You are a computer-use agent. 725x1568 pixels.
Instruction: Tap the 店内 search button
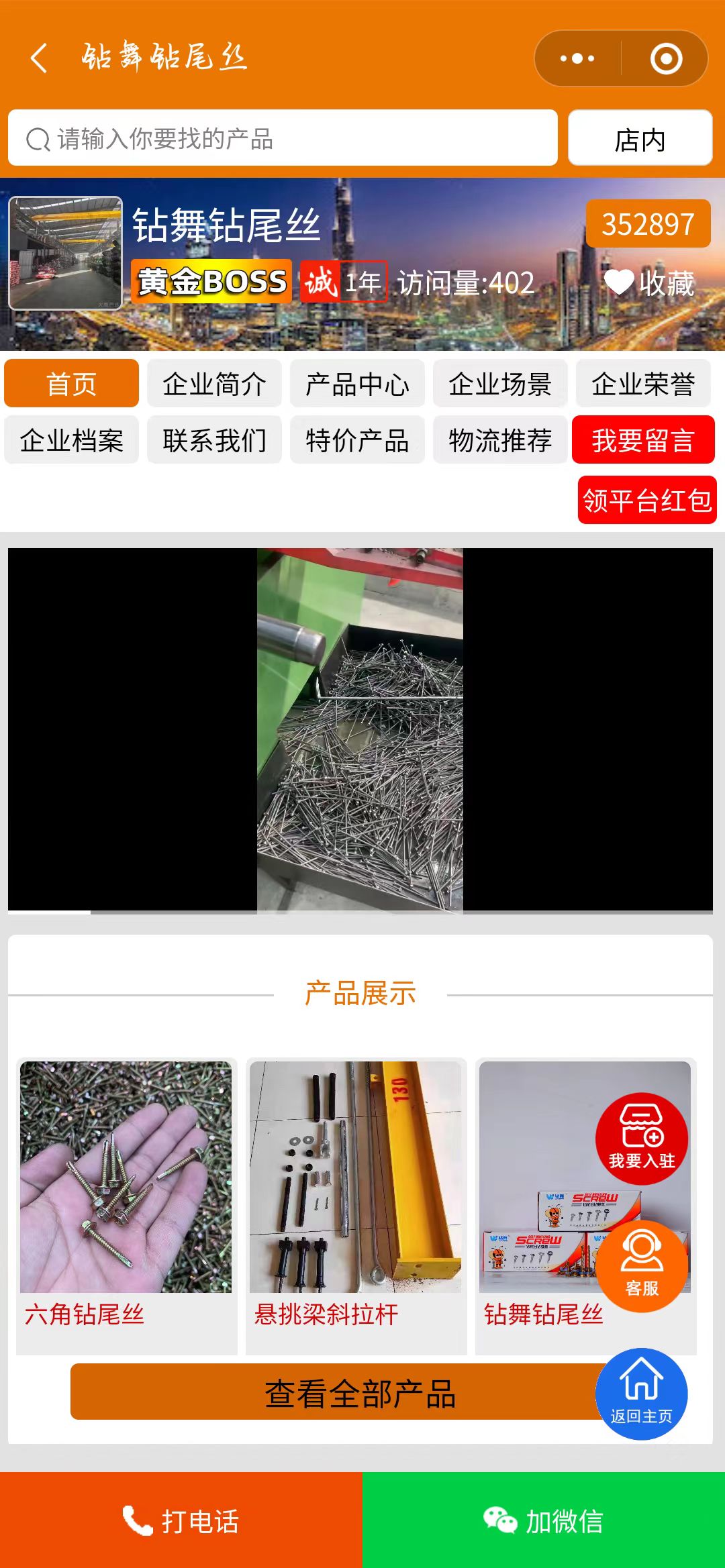640,139
